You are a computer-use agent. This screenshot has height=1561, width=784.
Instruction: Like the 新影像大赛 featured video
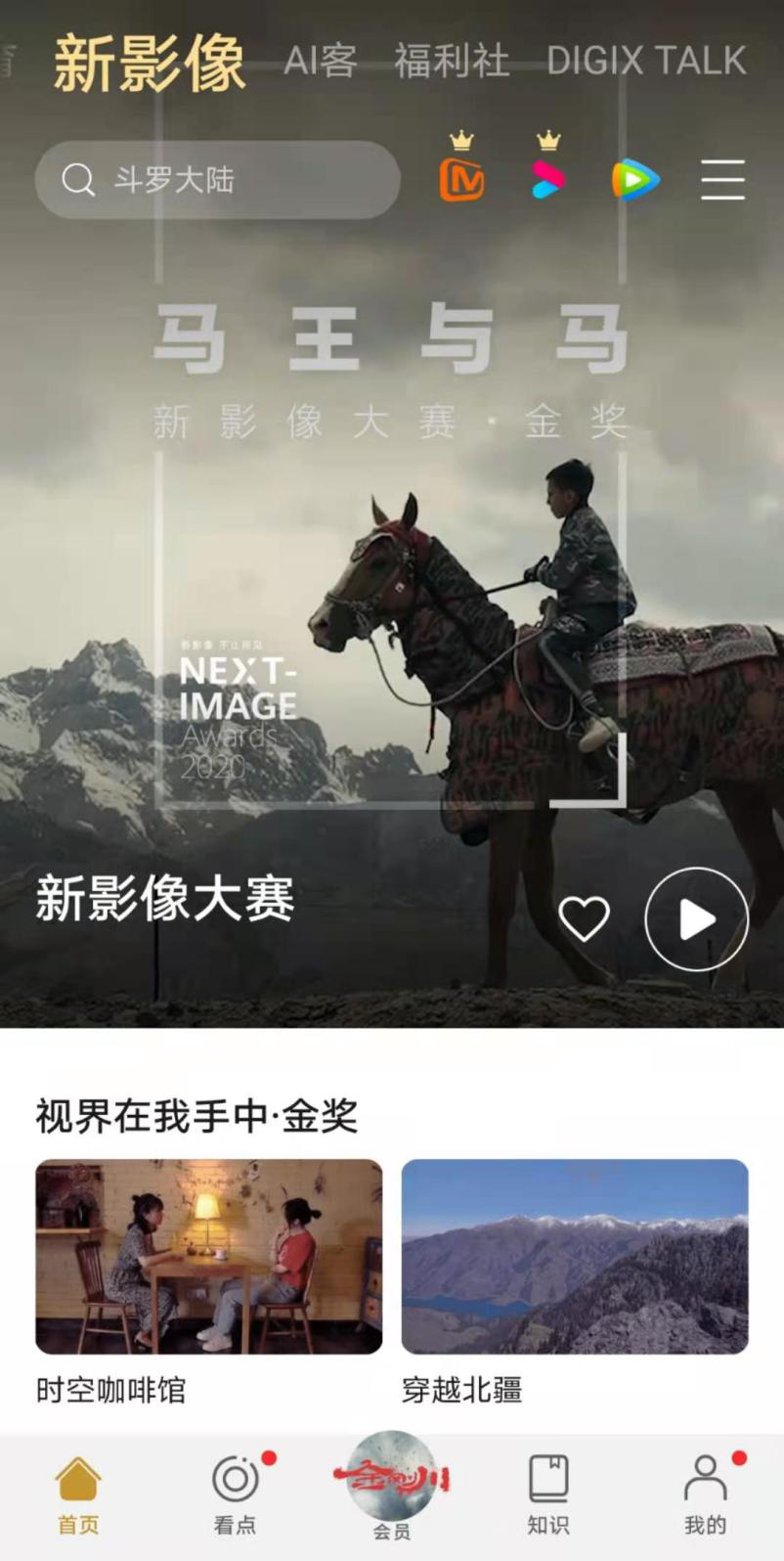pos(584,918)
